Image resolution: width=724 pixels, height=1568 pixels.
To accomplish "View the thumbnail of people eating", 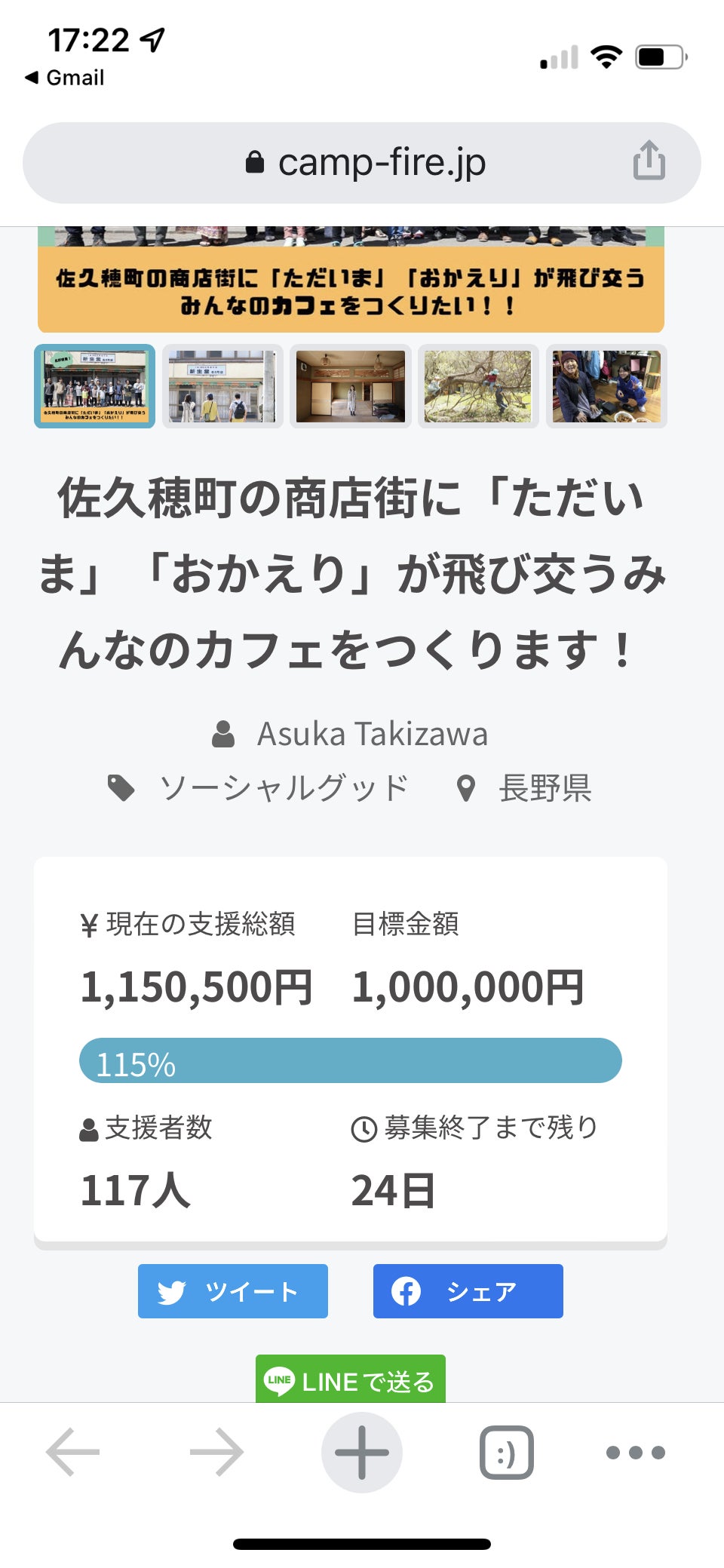I will [x=606, y=386].
